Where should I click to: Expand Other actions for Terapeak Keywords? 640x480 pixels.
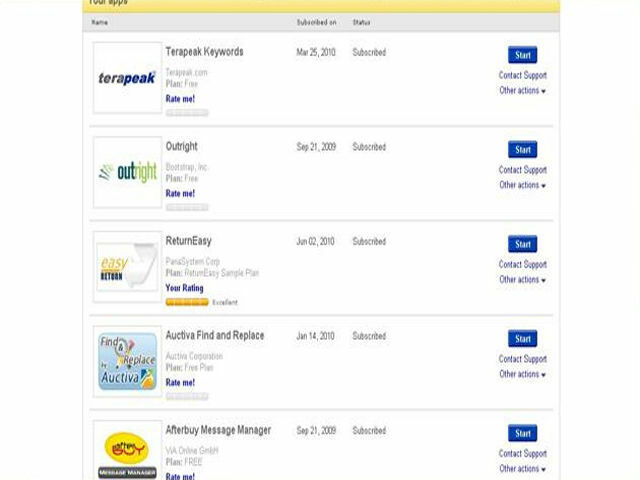(522, 91)
